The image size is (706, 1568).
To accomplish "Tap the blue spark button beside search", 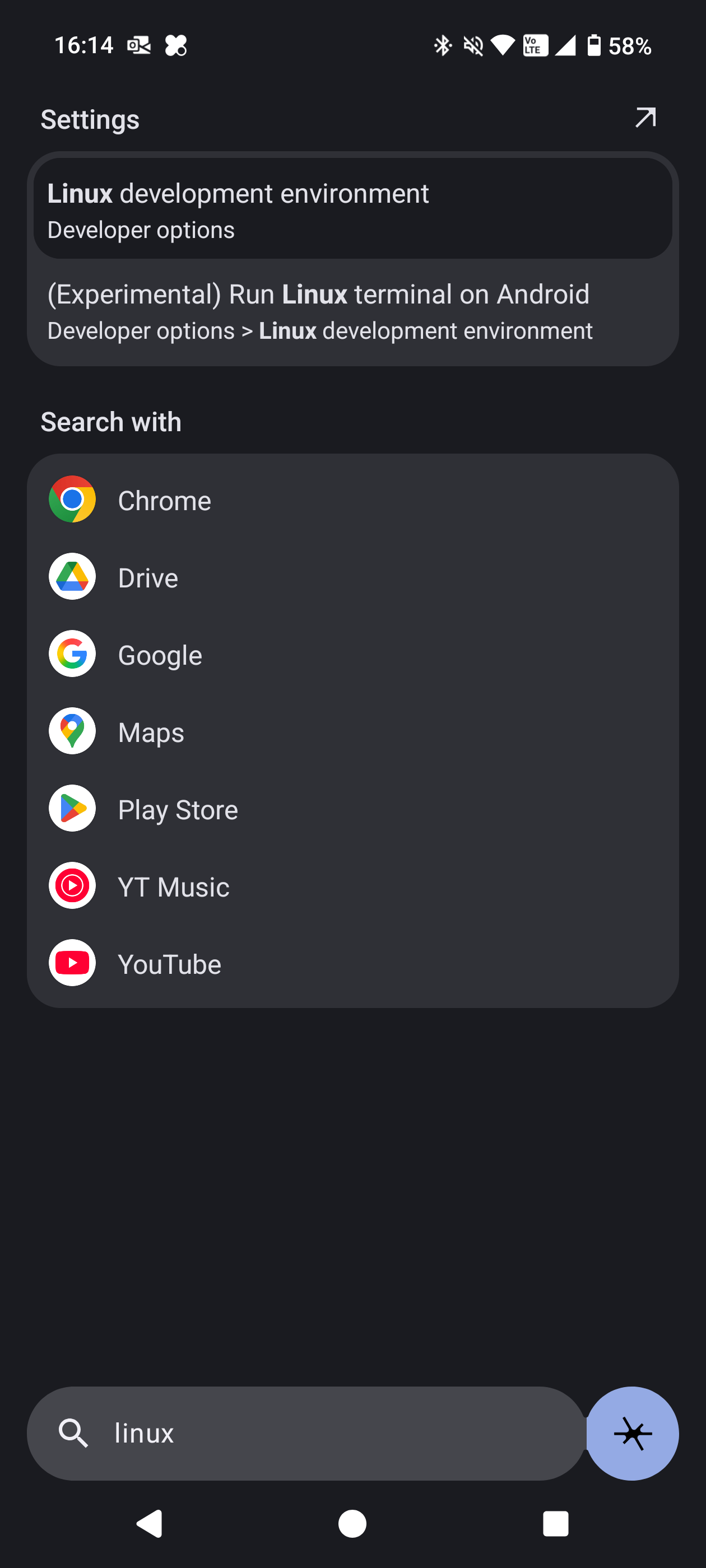I will pyautogui.click(x=632, y=1433).
